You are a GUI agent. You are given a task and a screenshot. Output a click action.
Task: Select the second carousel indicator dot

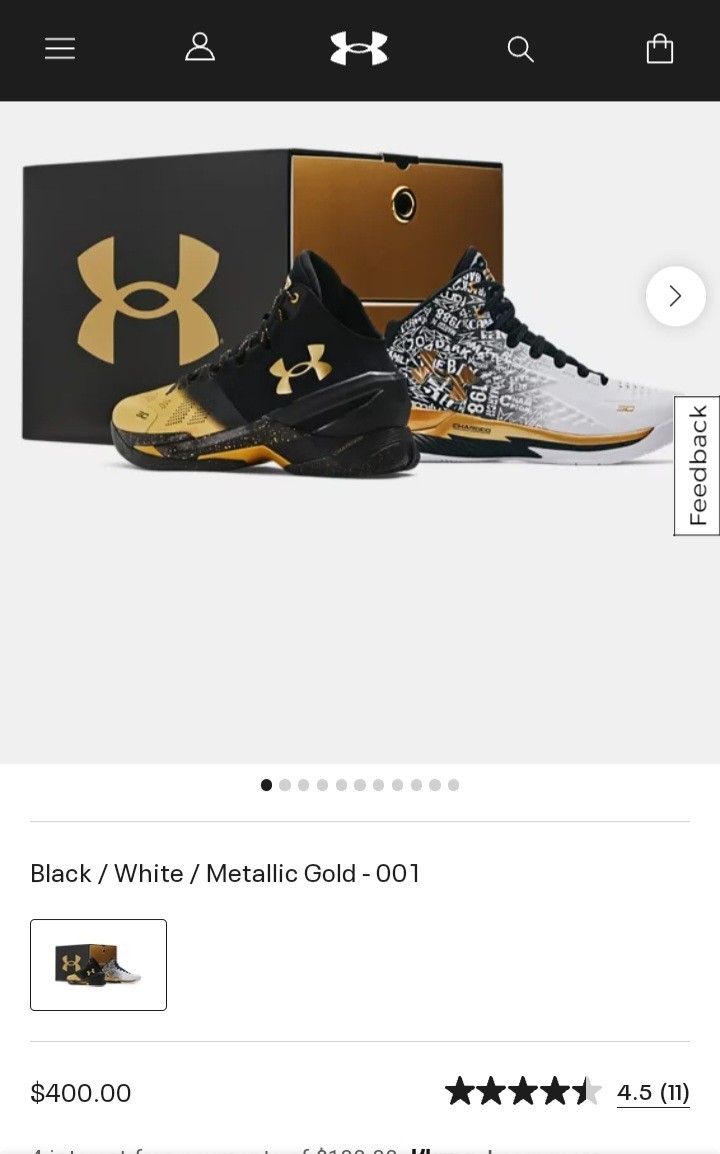(x=284, y=785)
